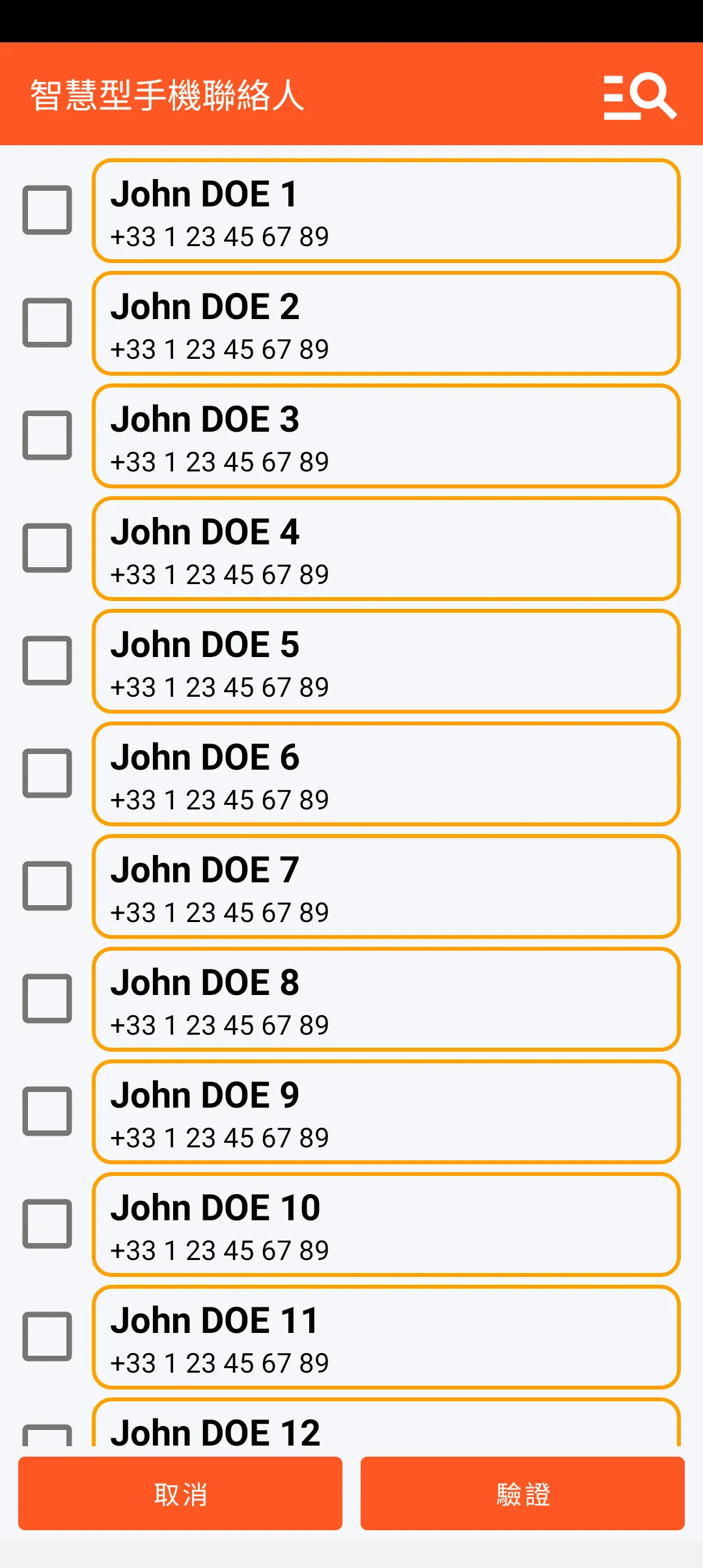
Task: Select John DOE 9 with its checkbox
Action: (47, 1112)
